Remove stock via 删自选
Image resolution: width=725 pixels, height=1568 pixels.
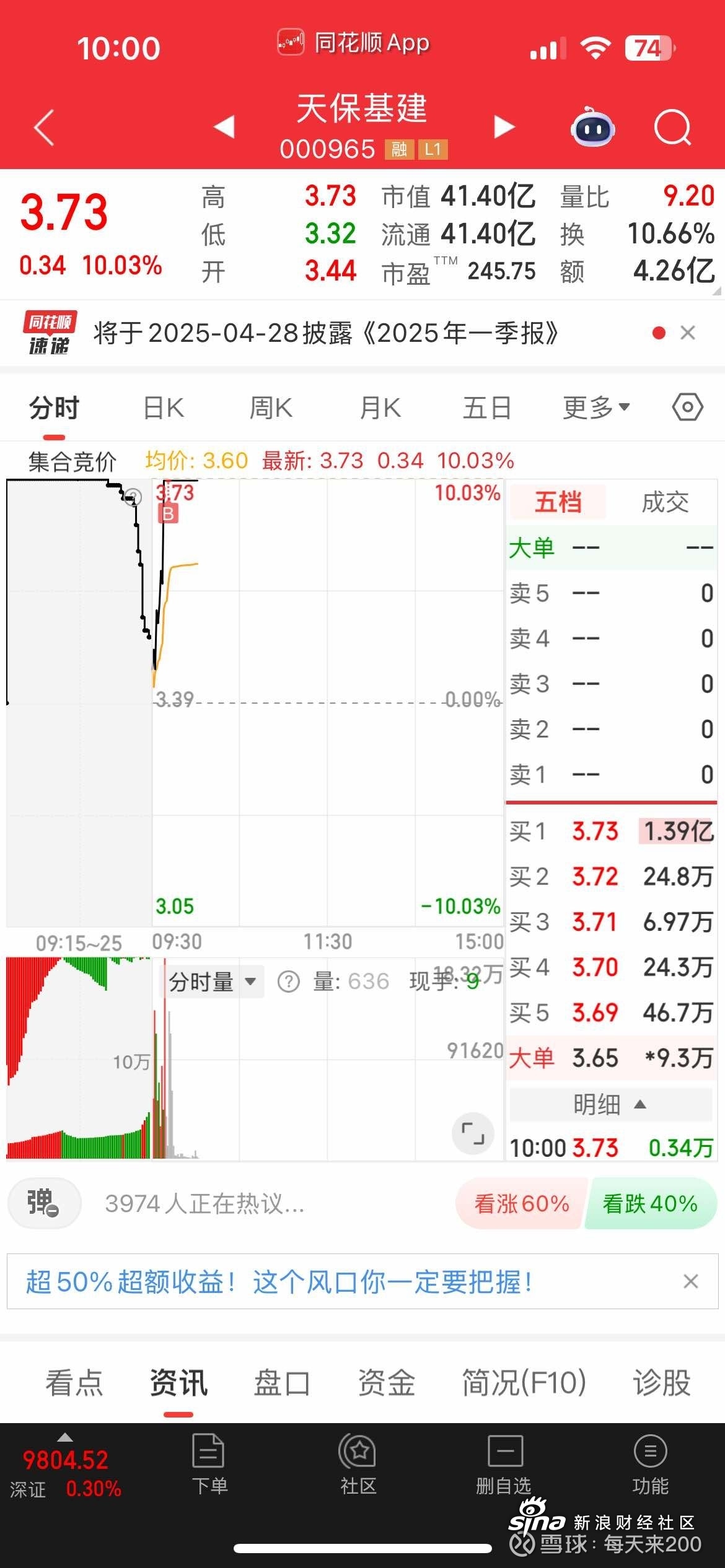pos(504,1464)
